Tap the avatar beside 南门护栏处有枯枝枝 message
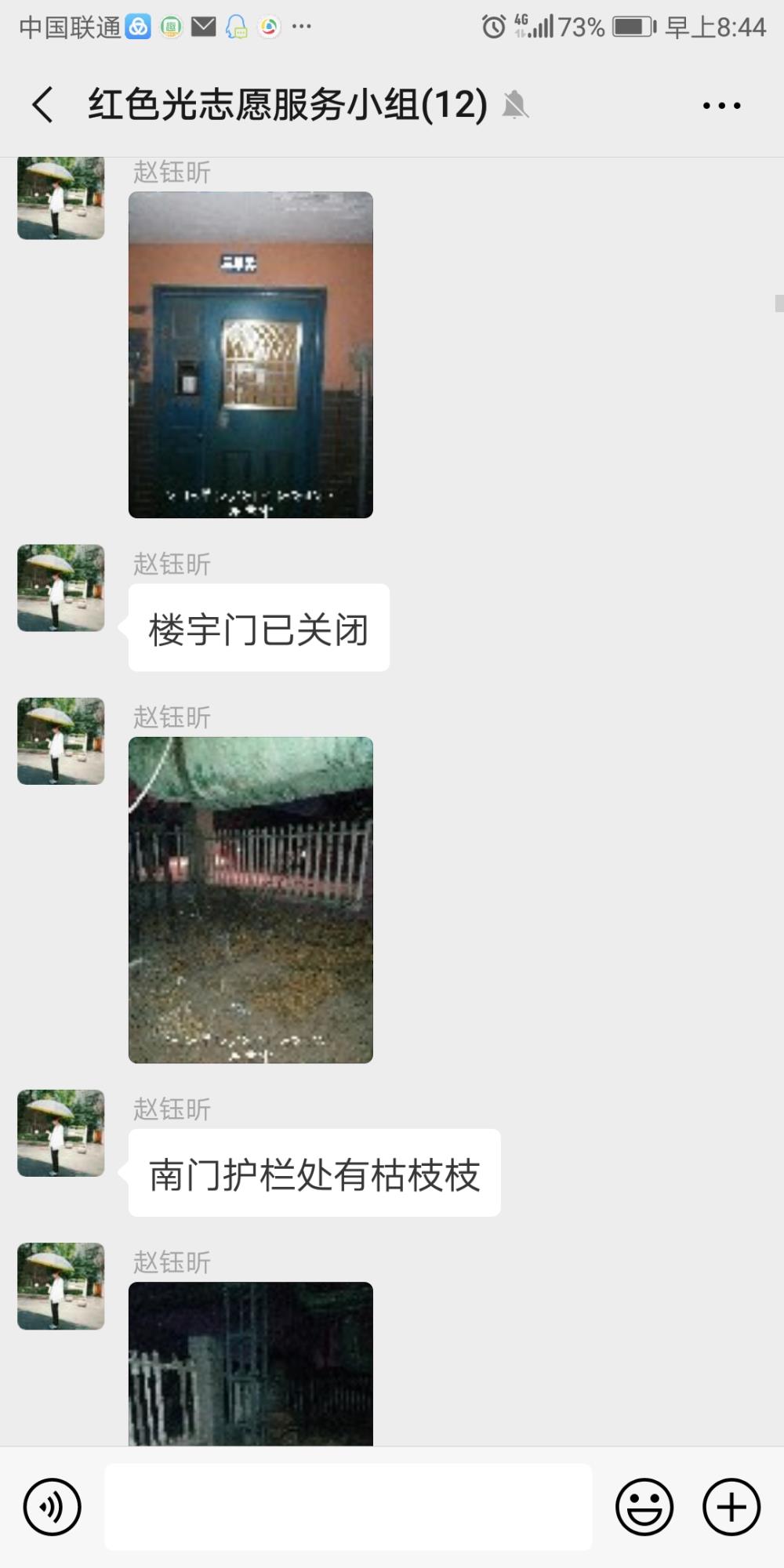The height and width of the screenshot is (1568, 784). pyautogui.click(x=61, y=1133)
